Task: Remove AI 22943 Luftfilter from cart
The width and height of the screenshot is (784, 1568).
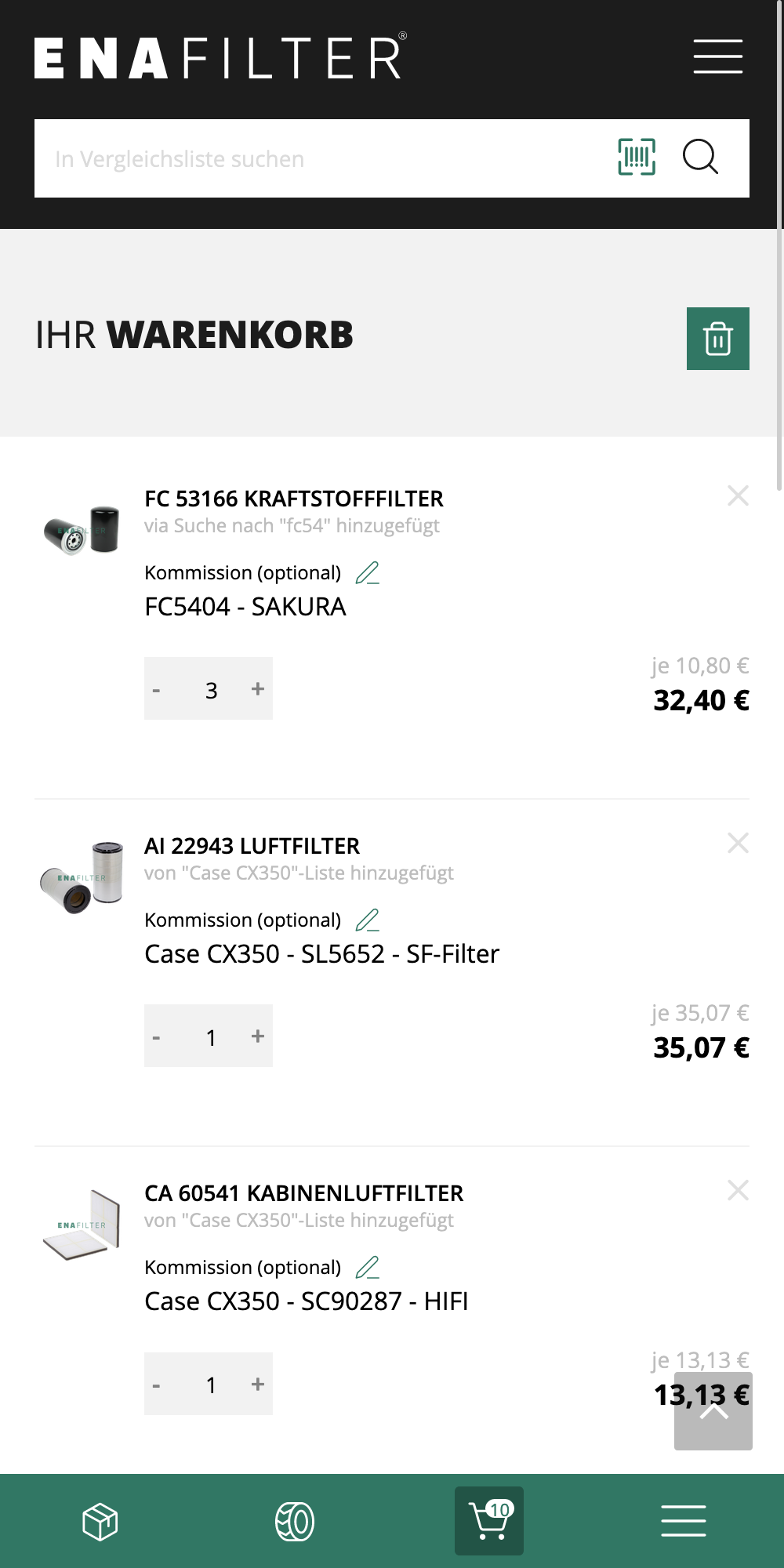Action: pyautogui.click(x=737, y=843)
